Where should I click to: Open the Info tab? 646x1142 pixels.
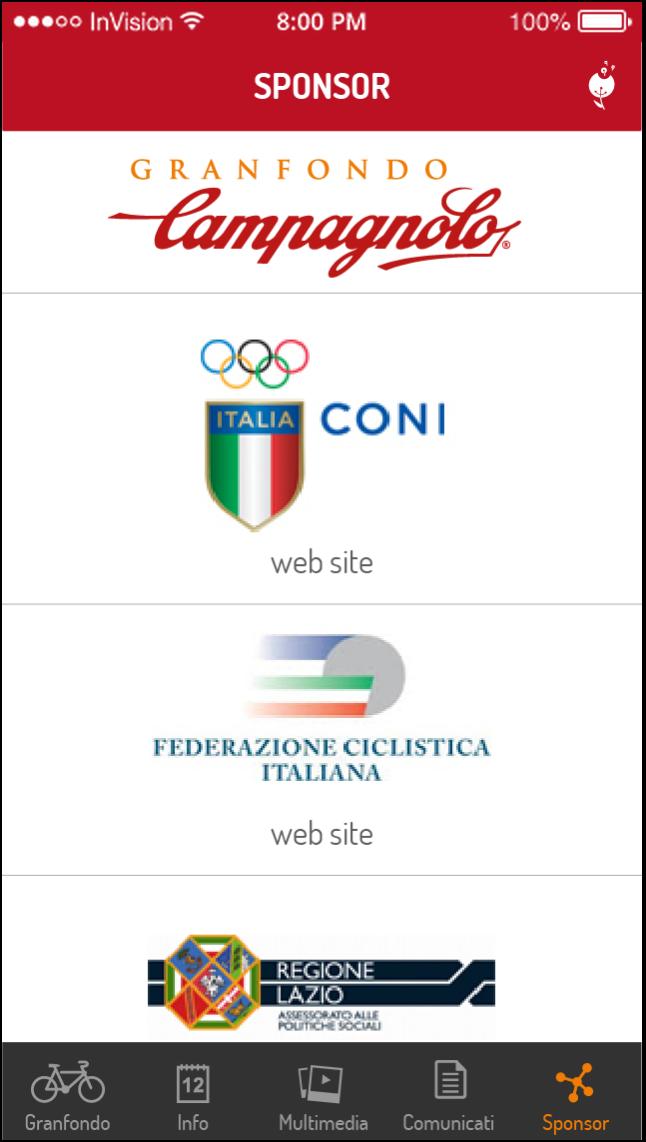point(193,1095)
